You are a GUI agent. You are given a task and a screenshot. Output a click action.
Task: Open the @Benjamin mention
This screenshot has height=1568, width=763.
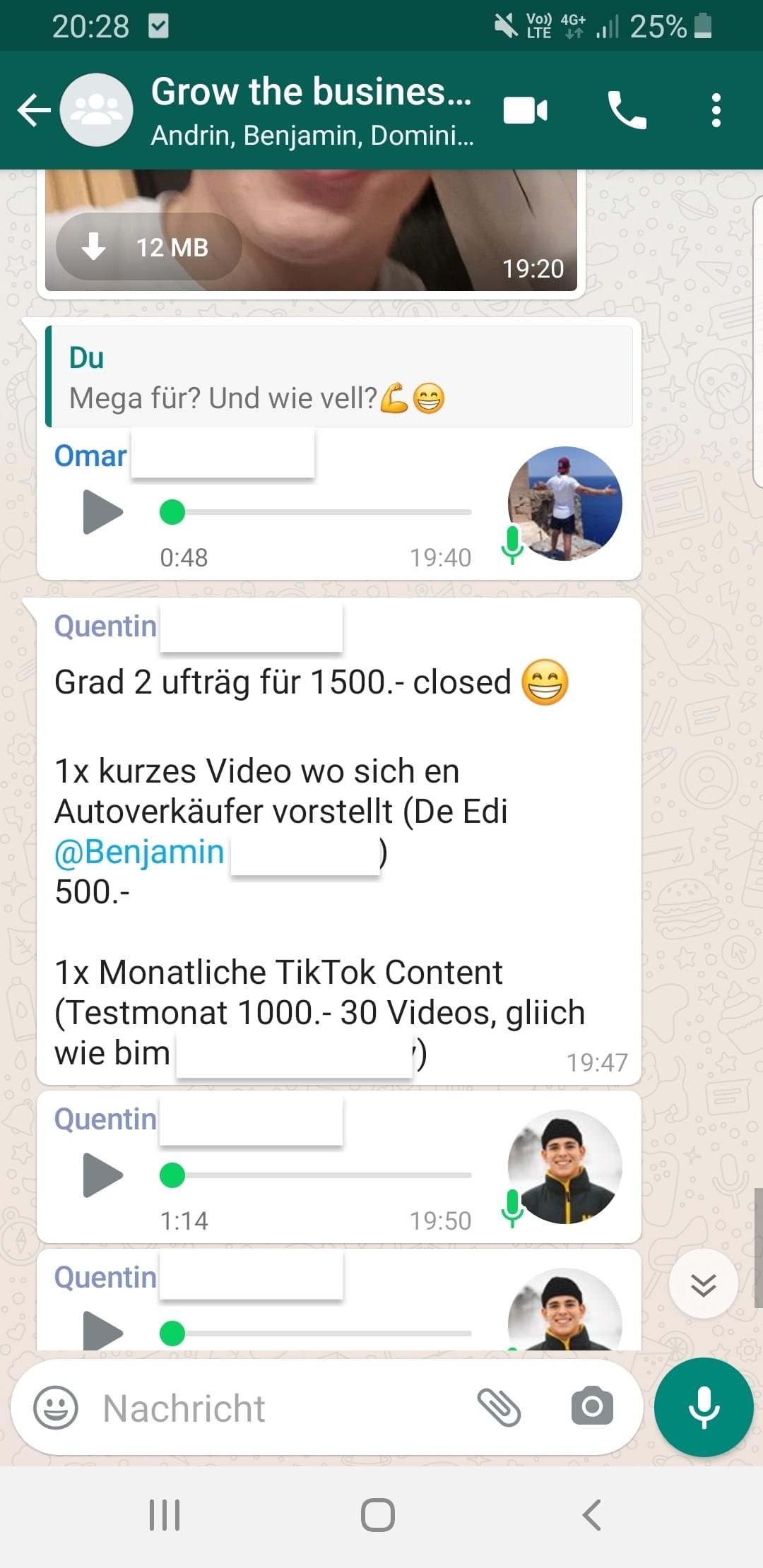tap(139, 852)
